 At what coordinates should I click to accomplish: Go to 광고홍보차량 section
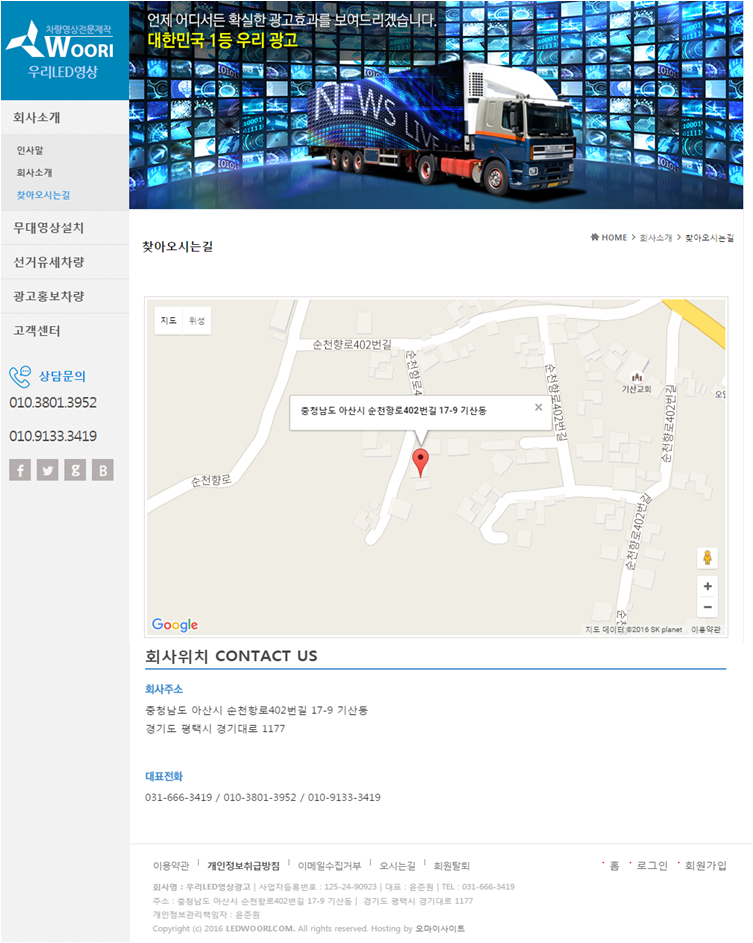pyautogui.click(x=48, y=296)
